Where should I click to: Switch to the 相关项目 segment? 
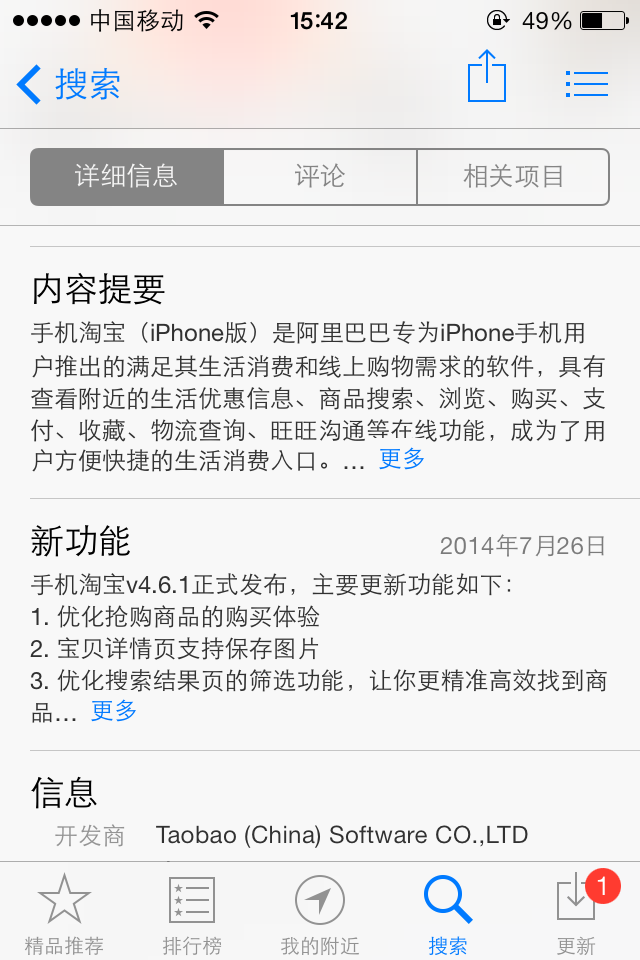512,177
